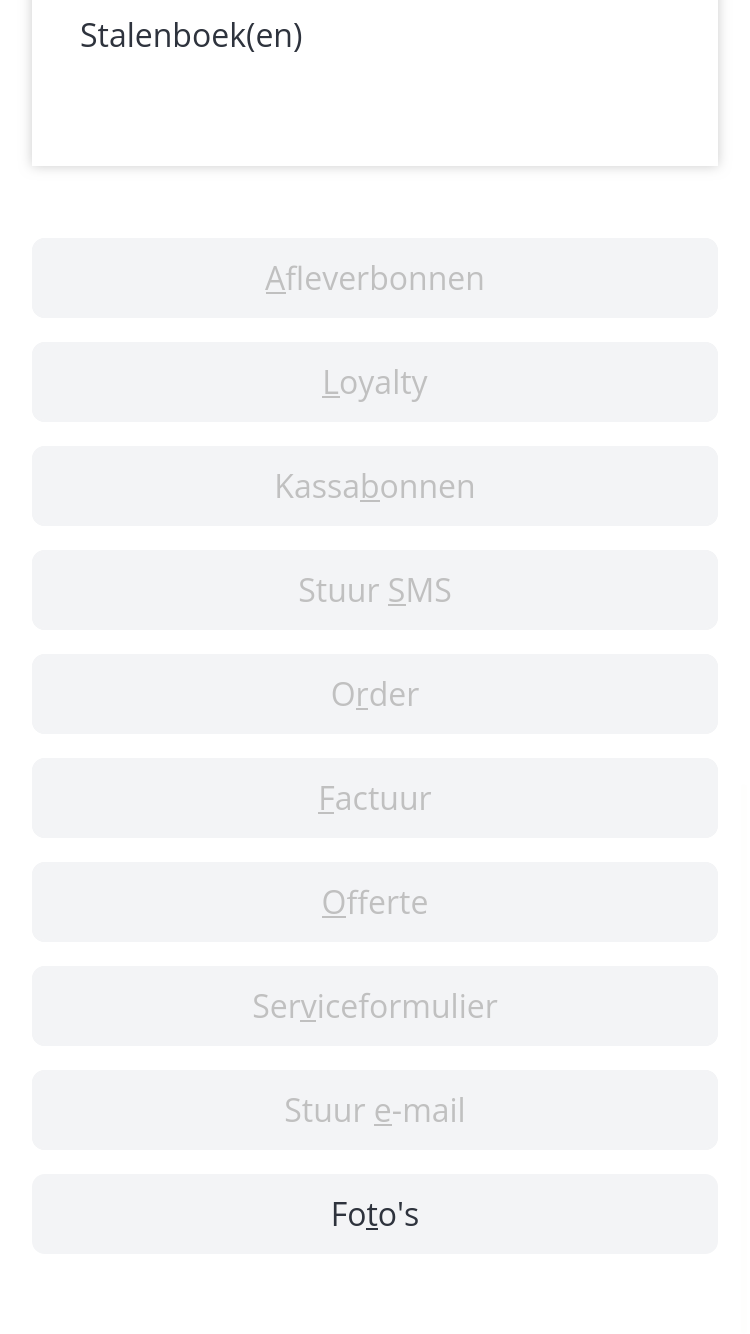Select the Stuur SMS button

(375, 590)
